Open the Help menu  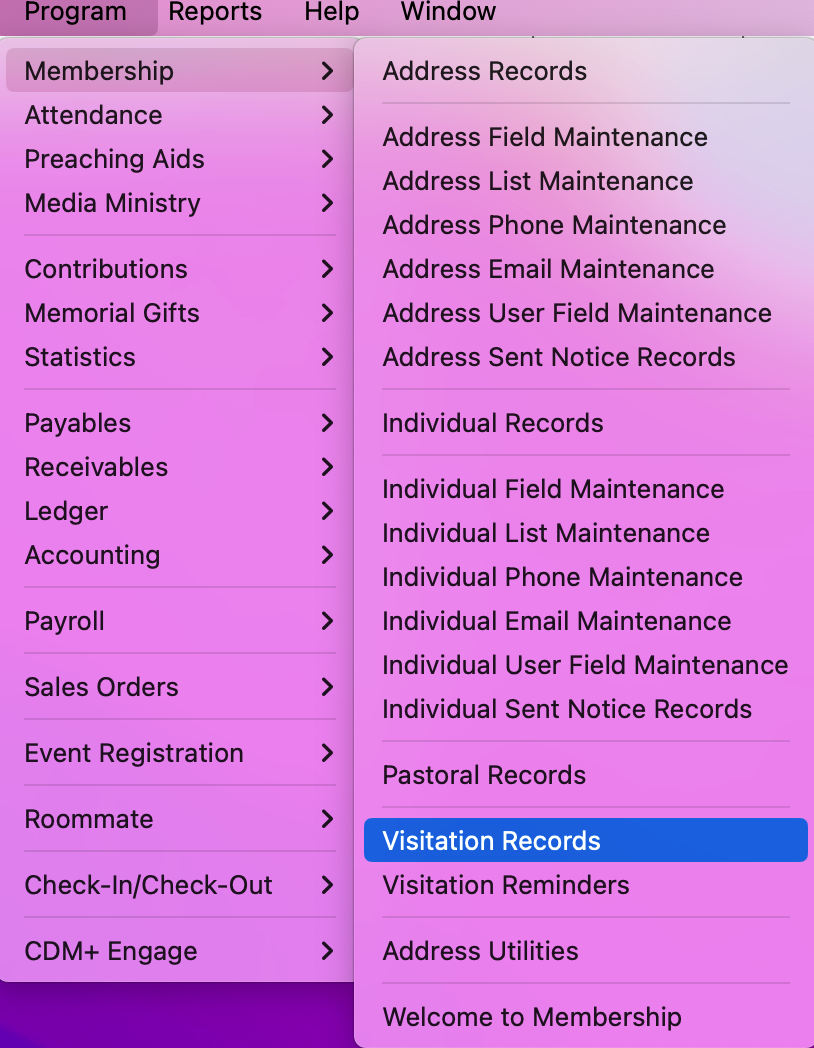pos(330,13)
